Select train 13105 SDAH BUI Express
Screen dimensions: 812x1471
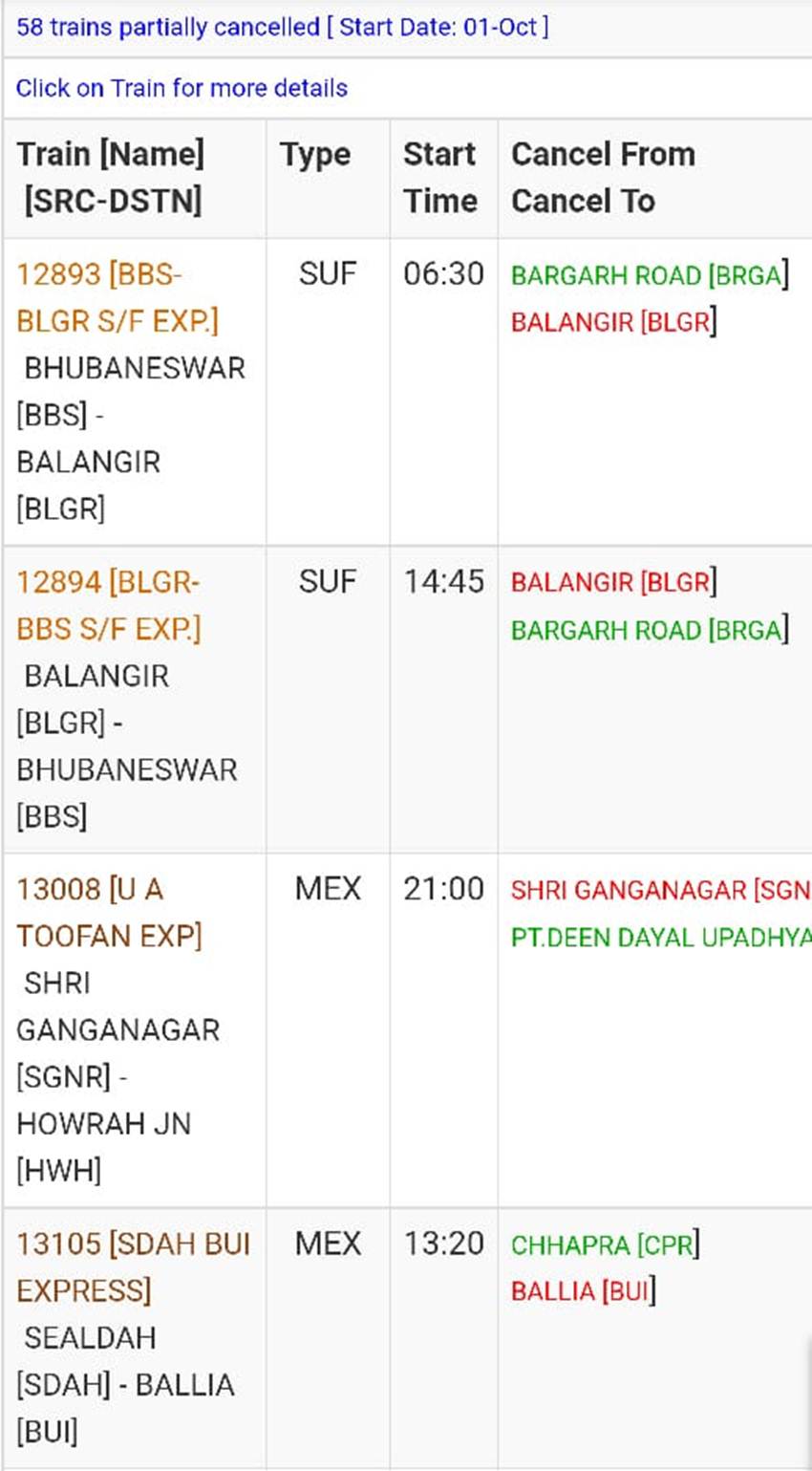tap(133, 1266)
